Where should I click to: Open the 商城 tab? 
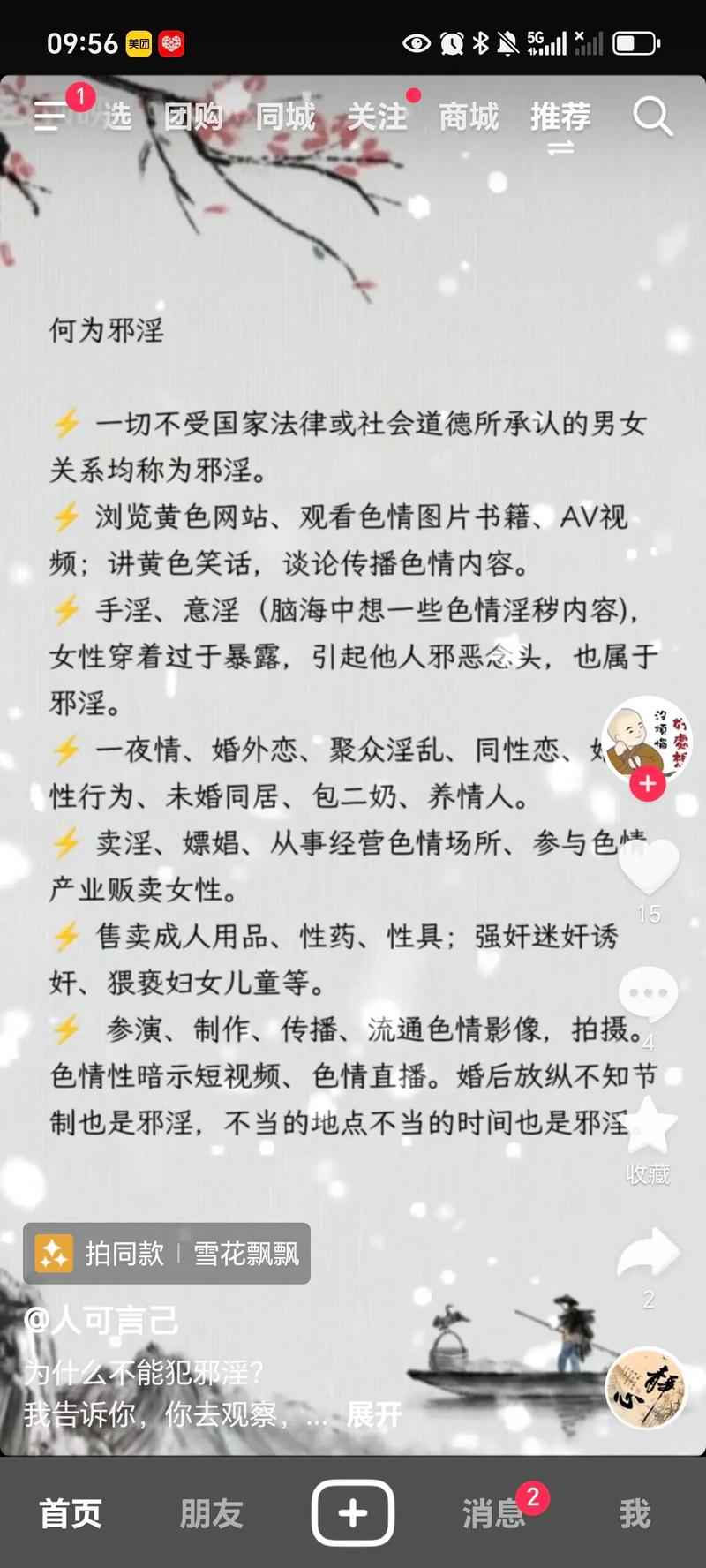click(468, 116)
